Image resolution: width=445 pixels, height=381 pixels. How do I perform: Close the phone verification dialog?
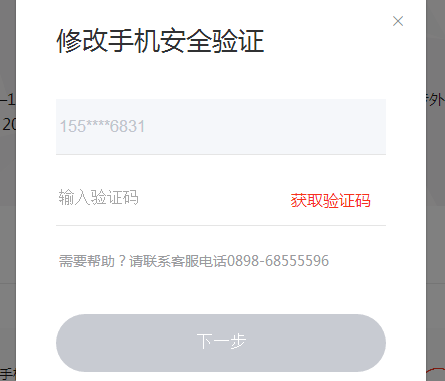coord(398,21)
